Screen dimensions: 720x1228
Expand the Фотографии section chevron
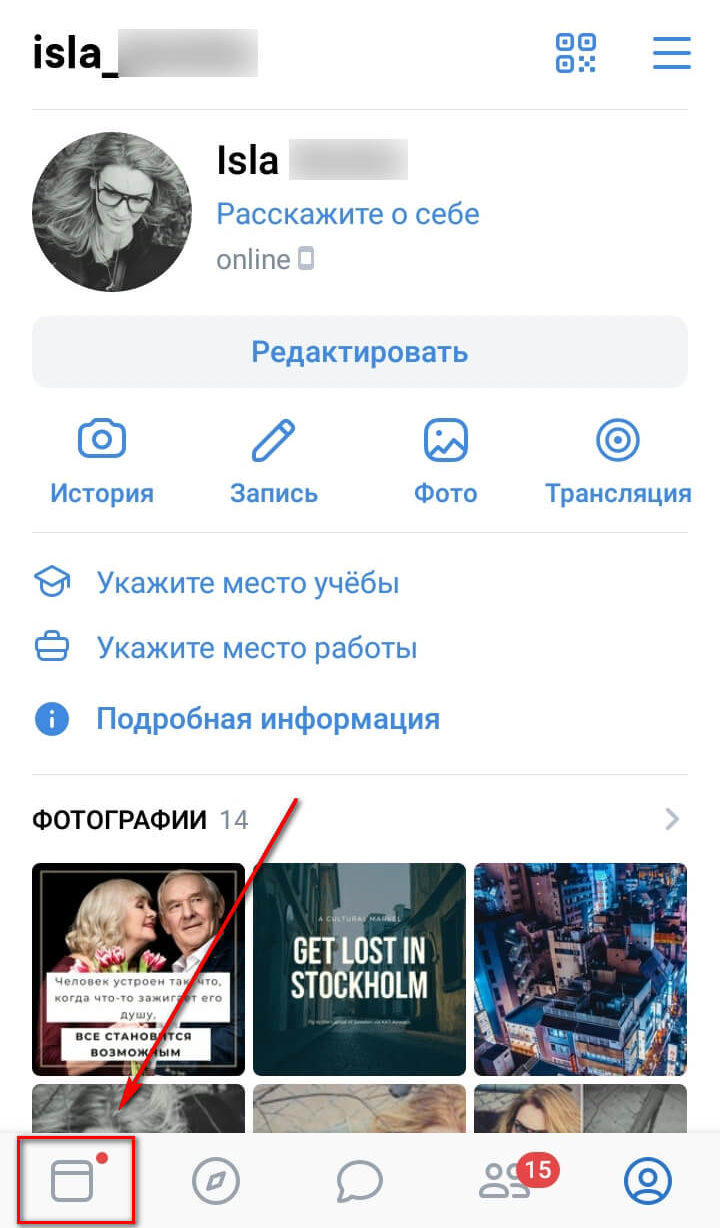tap(672, 820)
